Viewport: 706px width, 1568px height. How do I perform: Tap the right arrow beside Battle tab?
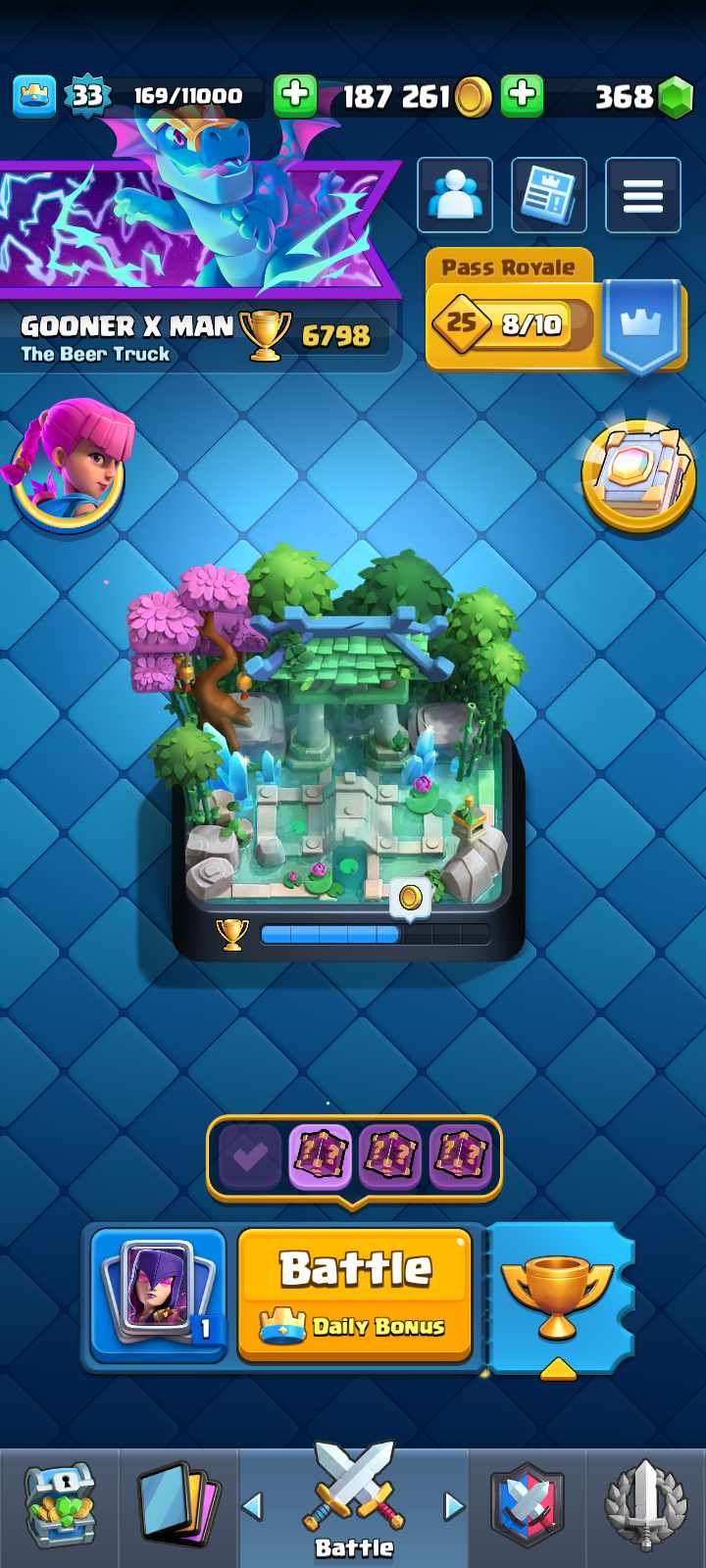pos(453,1506)
